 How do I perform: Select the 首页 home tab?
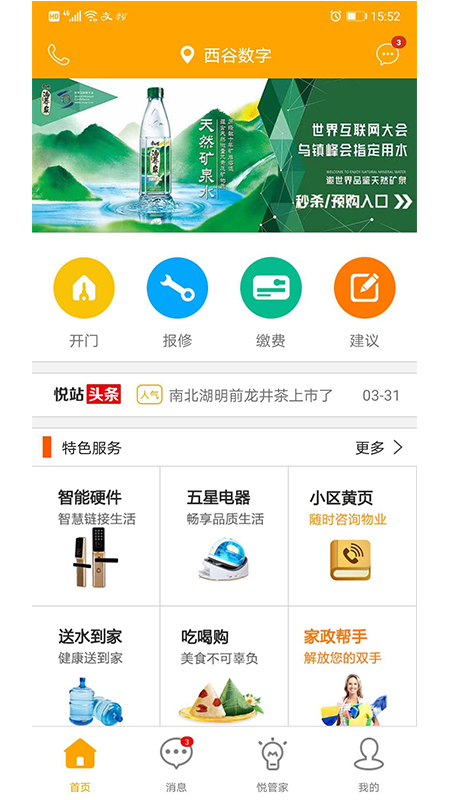(80, 764)
